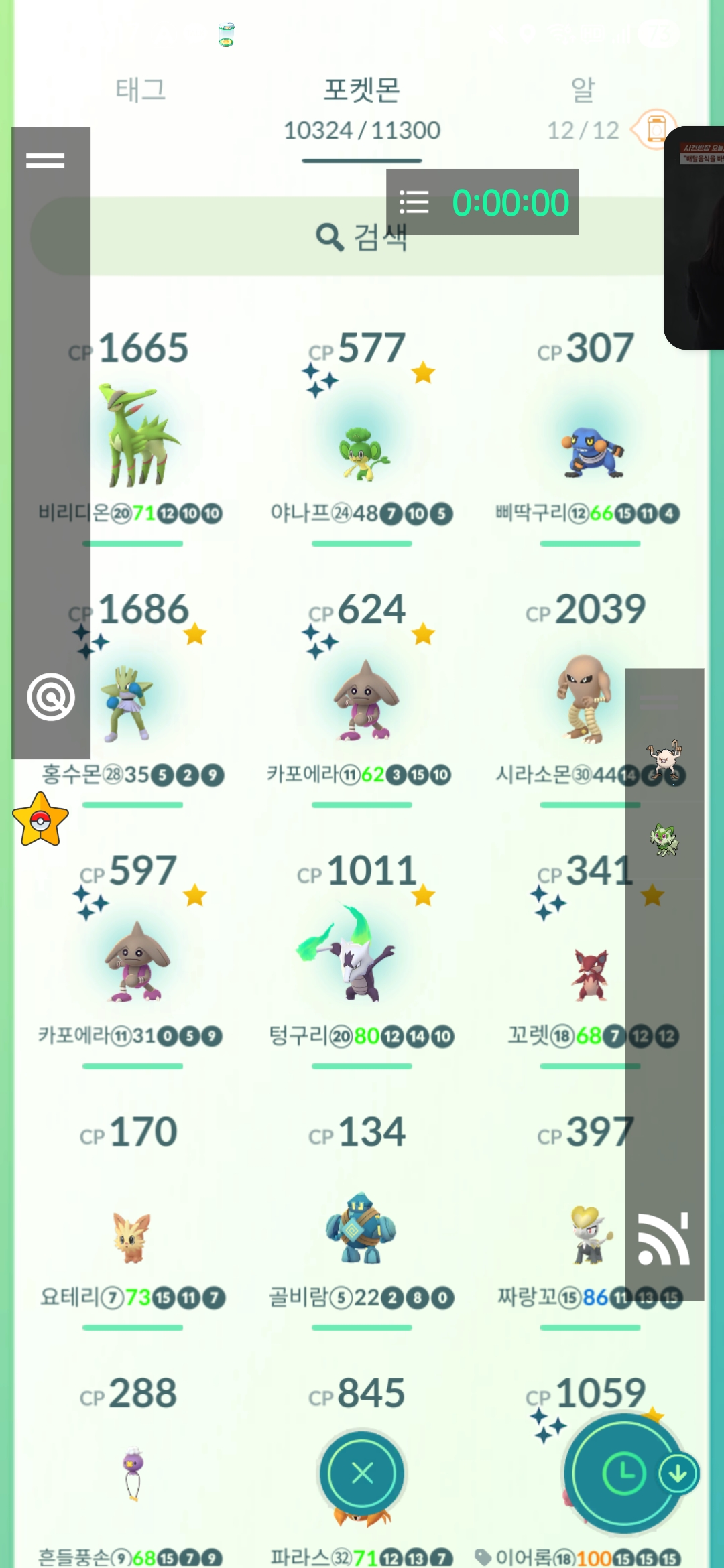Switch to the 태그 tab

pyautogui.click(x=140, y=90)
